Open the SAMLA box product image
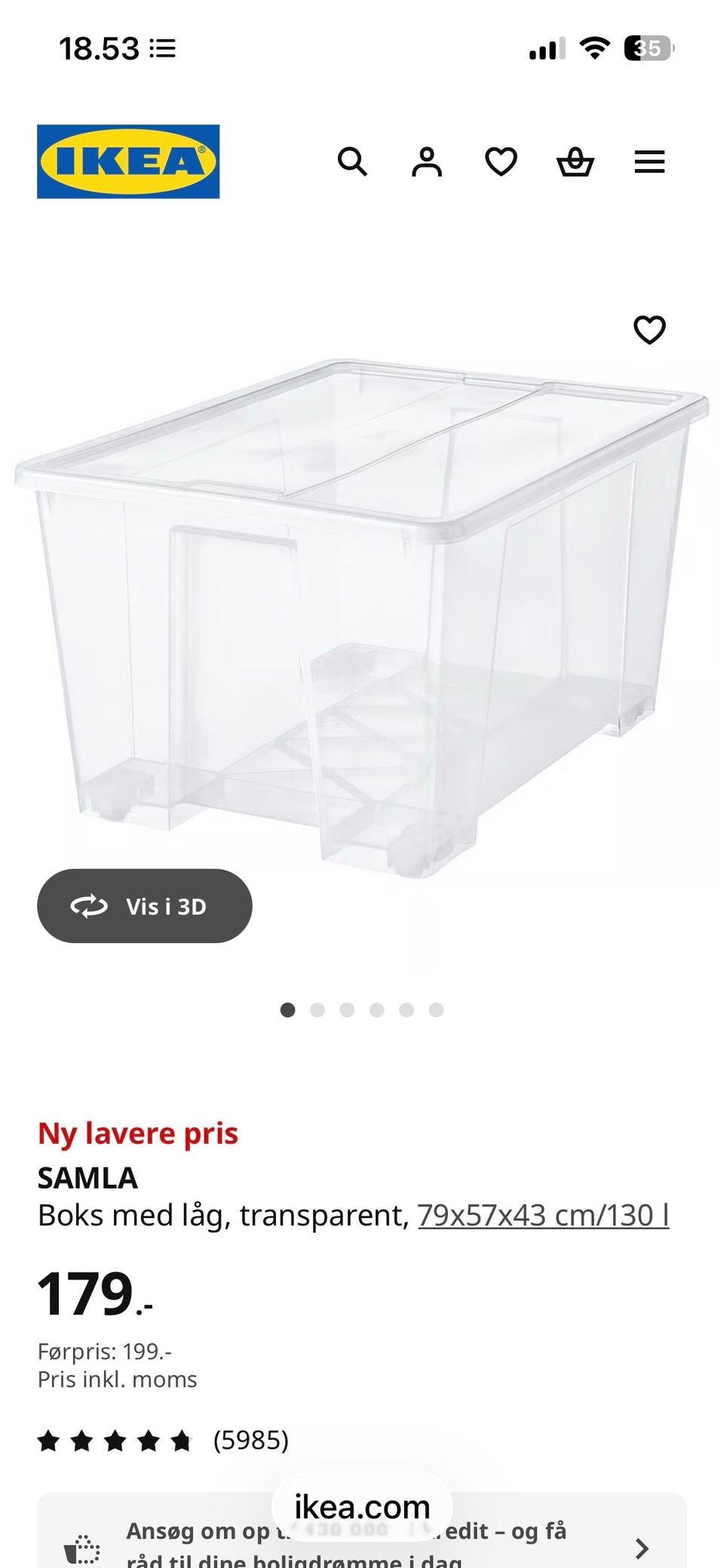This screenshot has height=1568, width=724. [362, 619]
